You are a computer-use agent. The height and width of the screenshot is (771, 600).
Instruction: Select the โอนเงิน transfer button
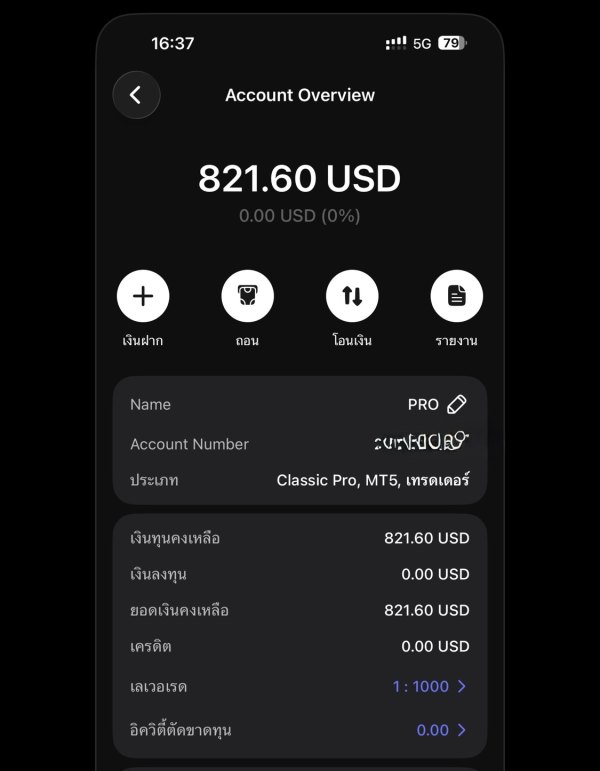click(352, 296)
